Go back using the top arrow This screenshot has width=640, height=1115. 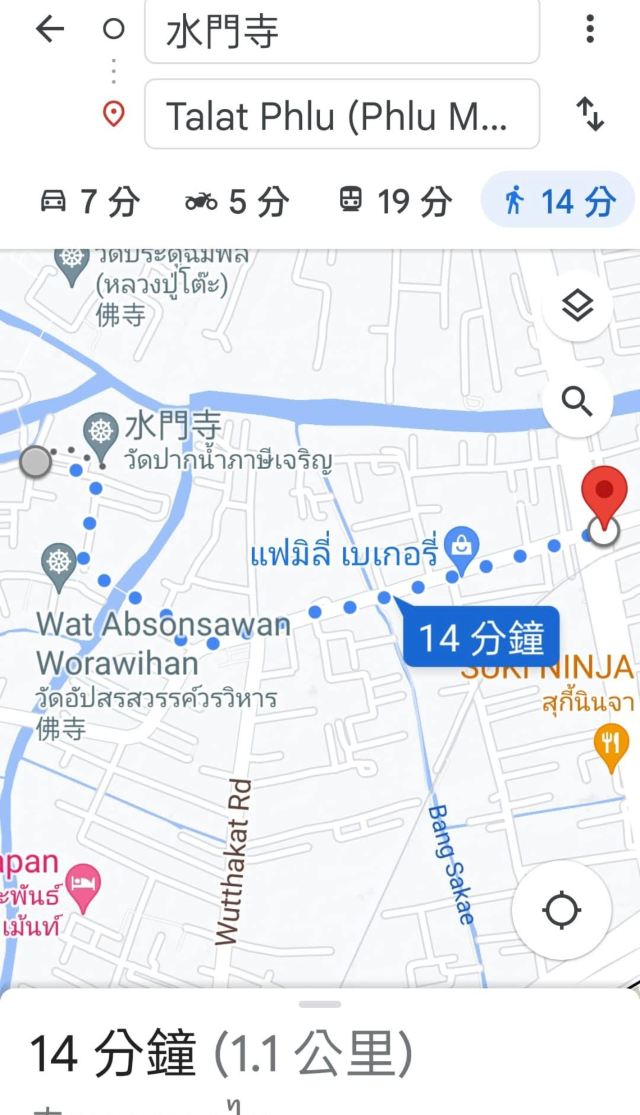(x=49, y=30)
